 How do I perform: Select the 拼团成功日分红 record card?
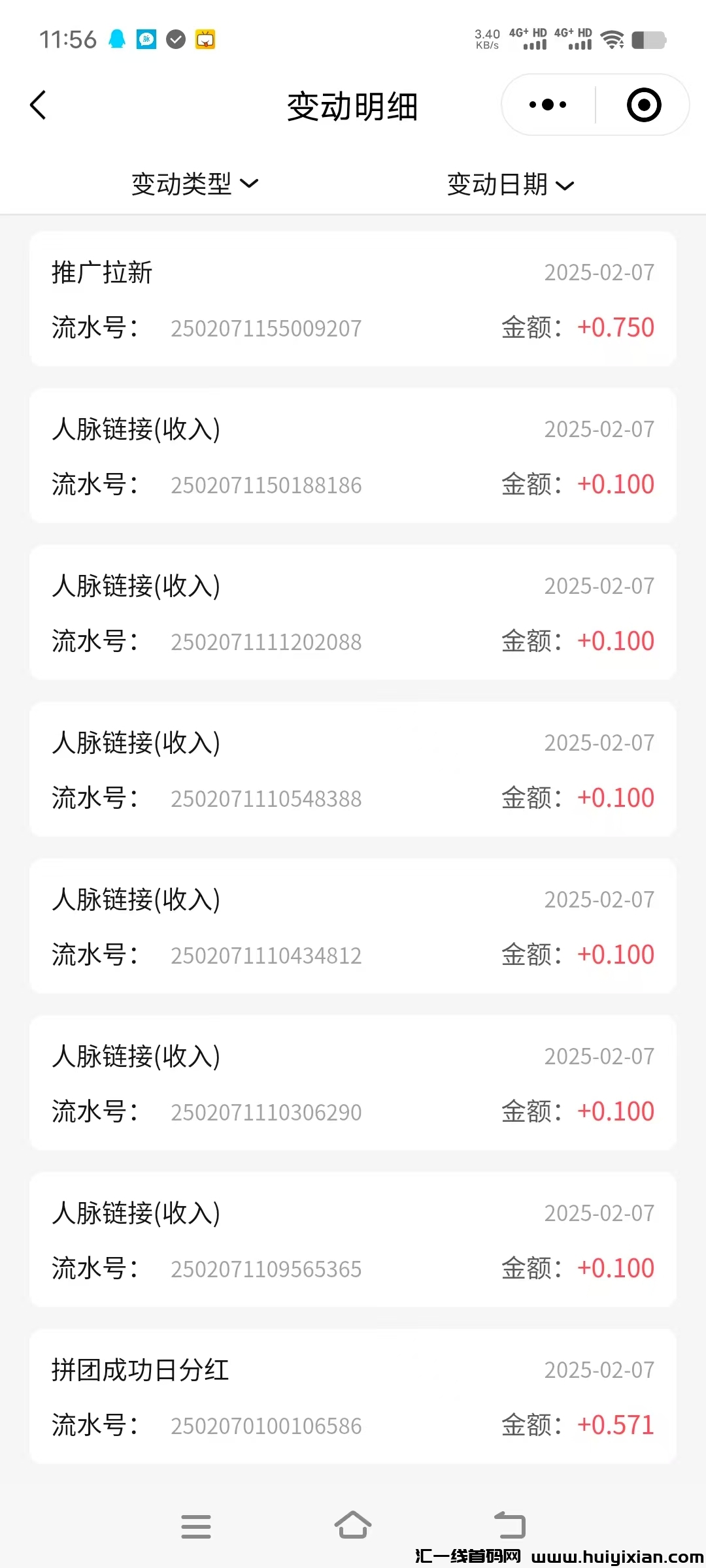[353, 1398]
